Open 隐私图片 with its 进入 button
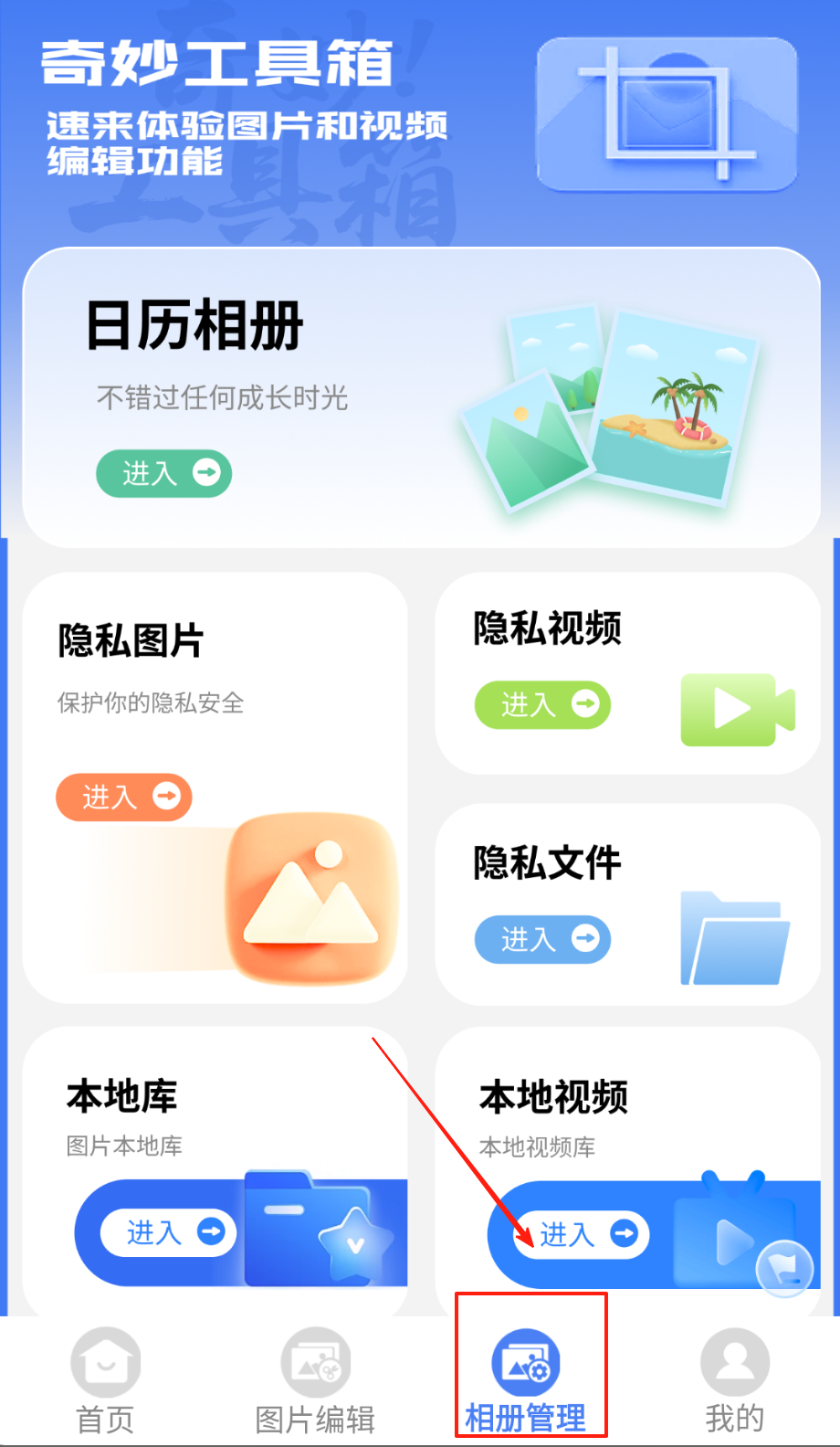The image size is (840, 1447). (124, 797)
